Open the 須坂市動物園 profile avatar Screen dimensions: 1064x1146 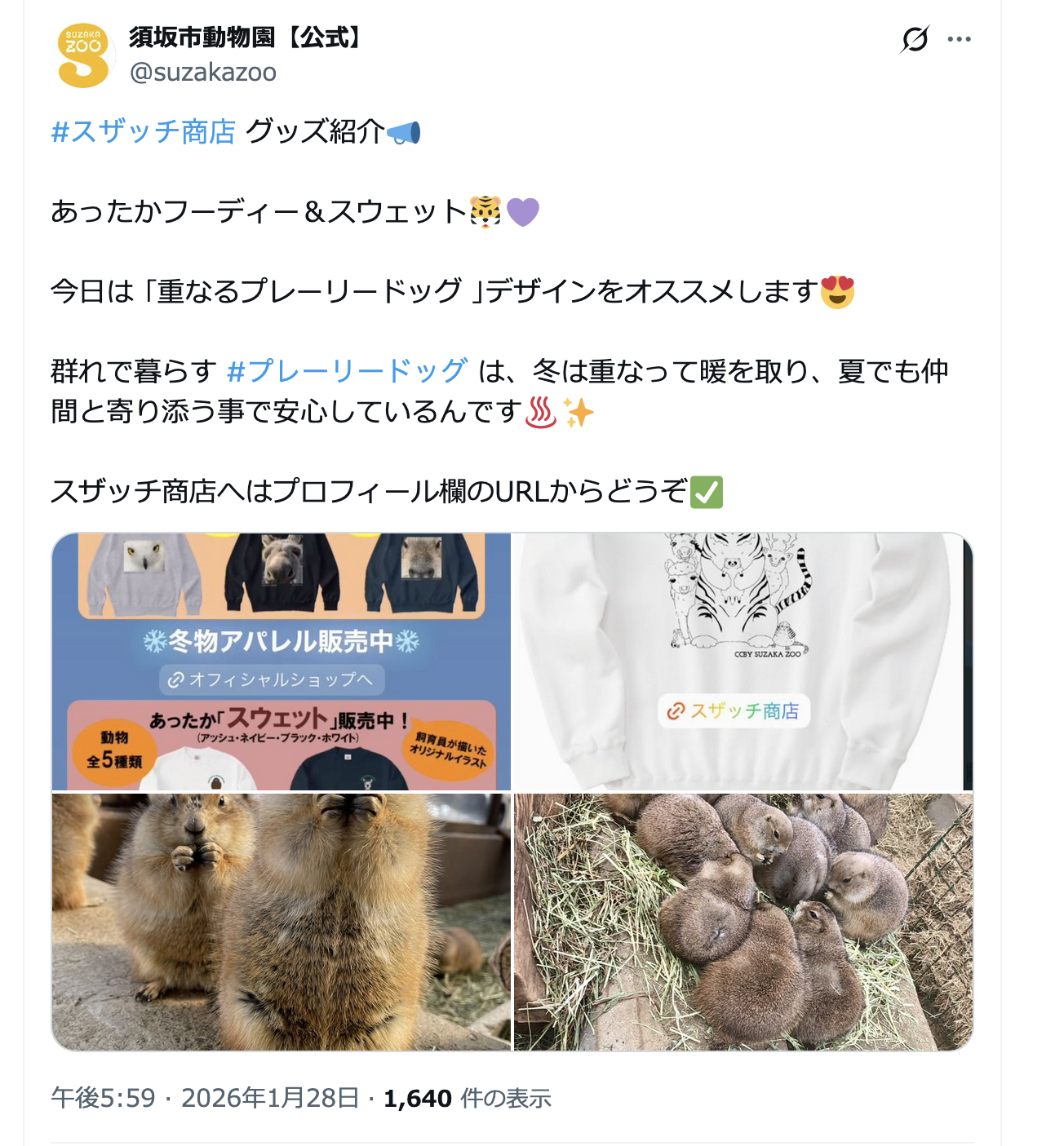83,55
